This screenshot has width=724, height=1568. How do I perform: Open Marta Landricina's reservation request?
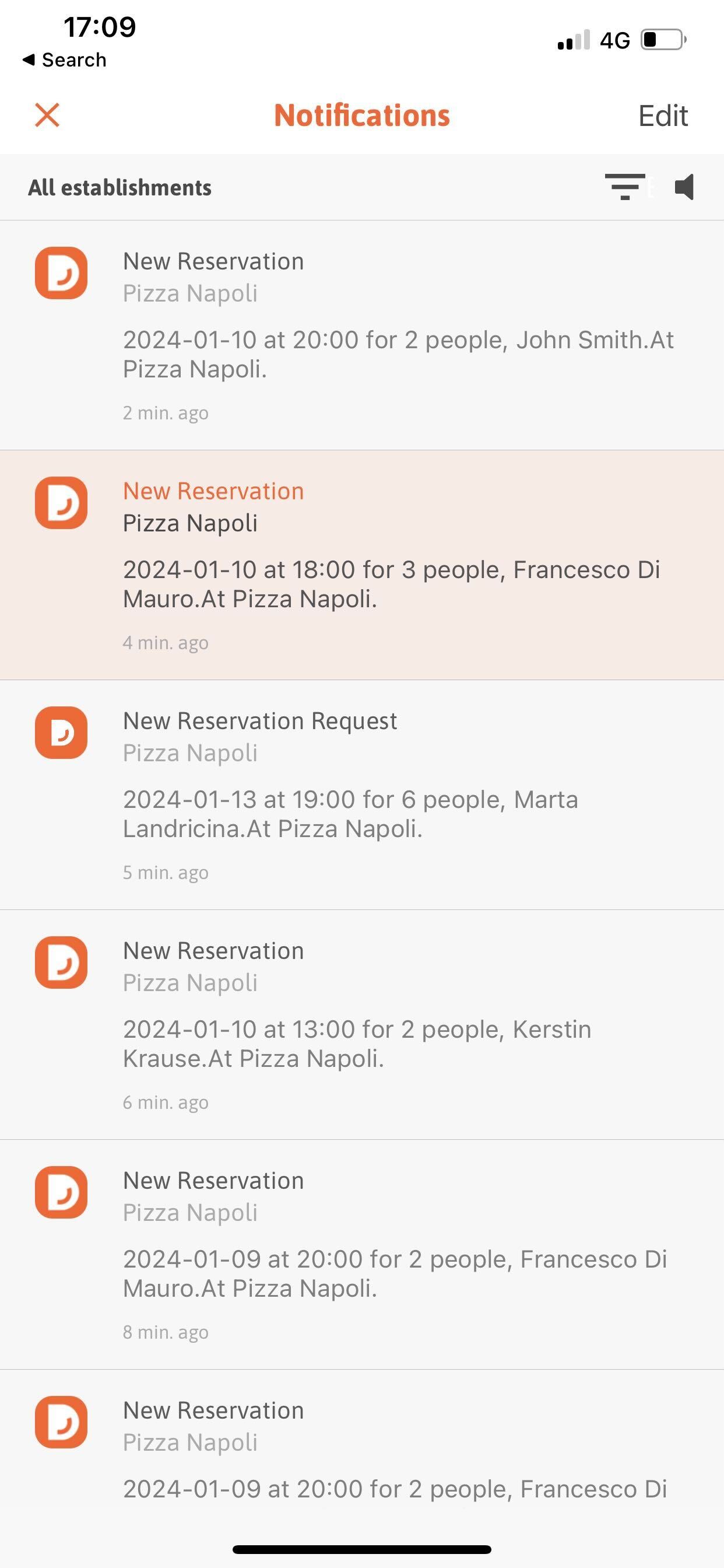tap(362, 795)
